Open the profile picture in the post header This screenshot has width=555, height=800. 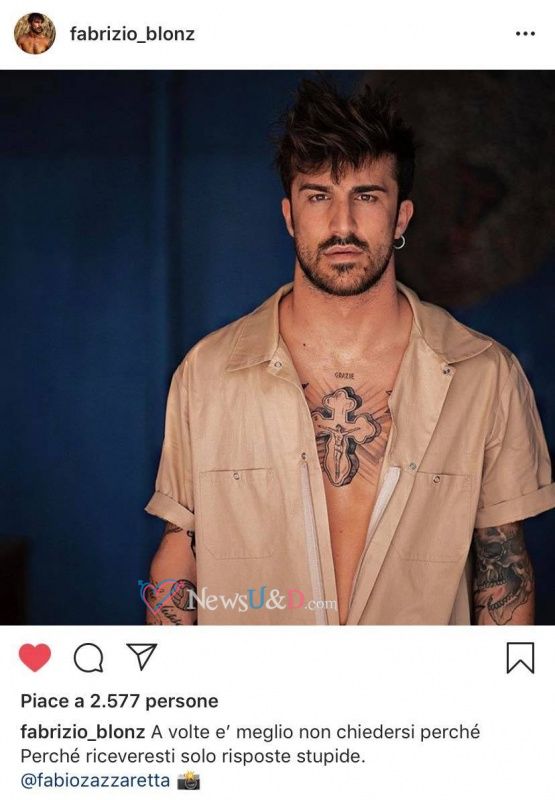35,34
